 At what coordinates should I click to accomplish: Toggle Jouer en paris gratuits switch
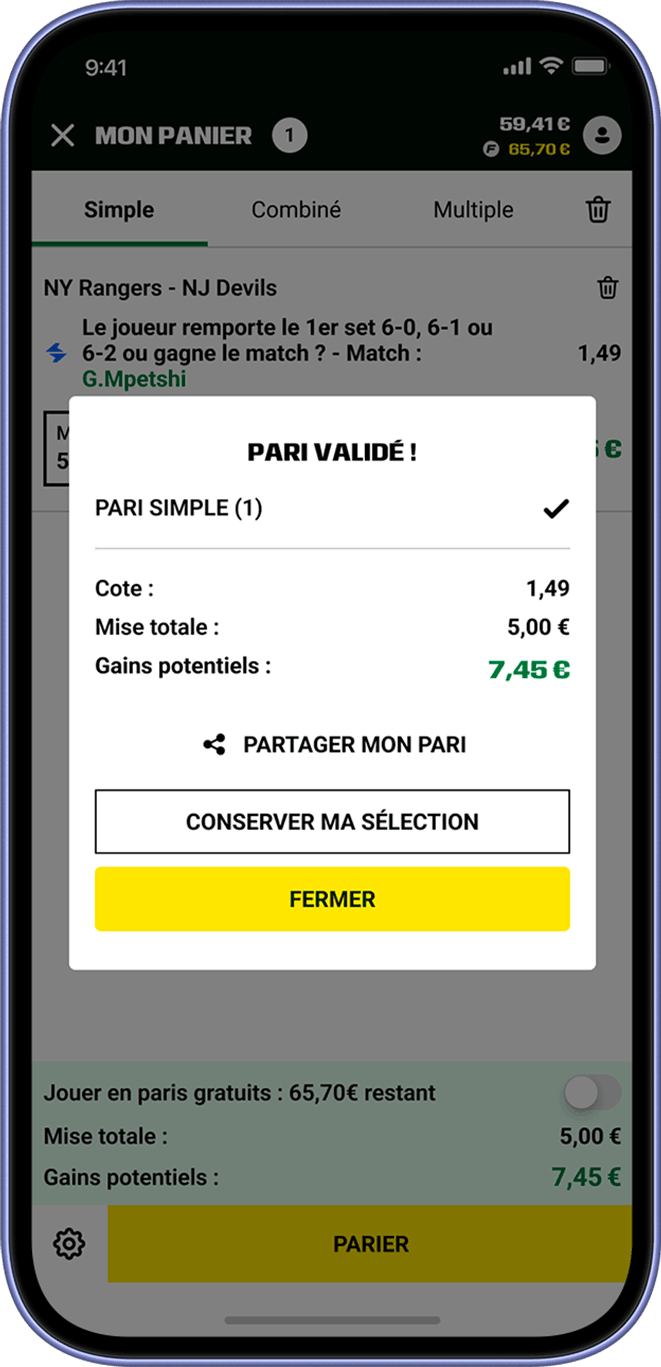pos(592,1093)
